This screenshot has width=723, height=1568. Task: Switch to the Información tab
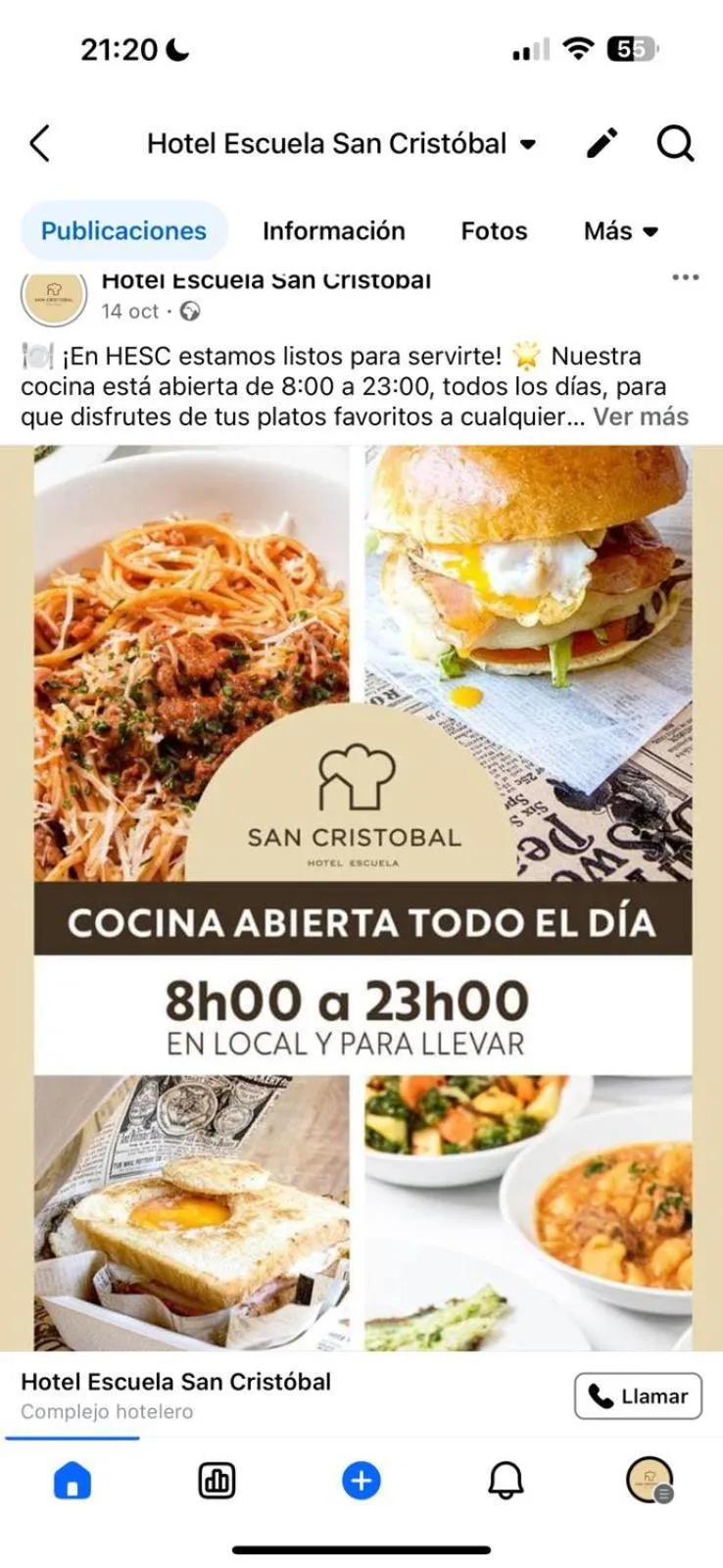[333, 231]
